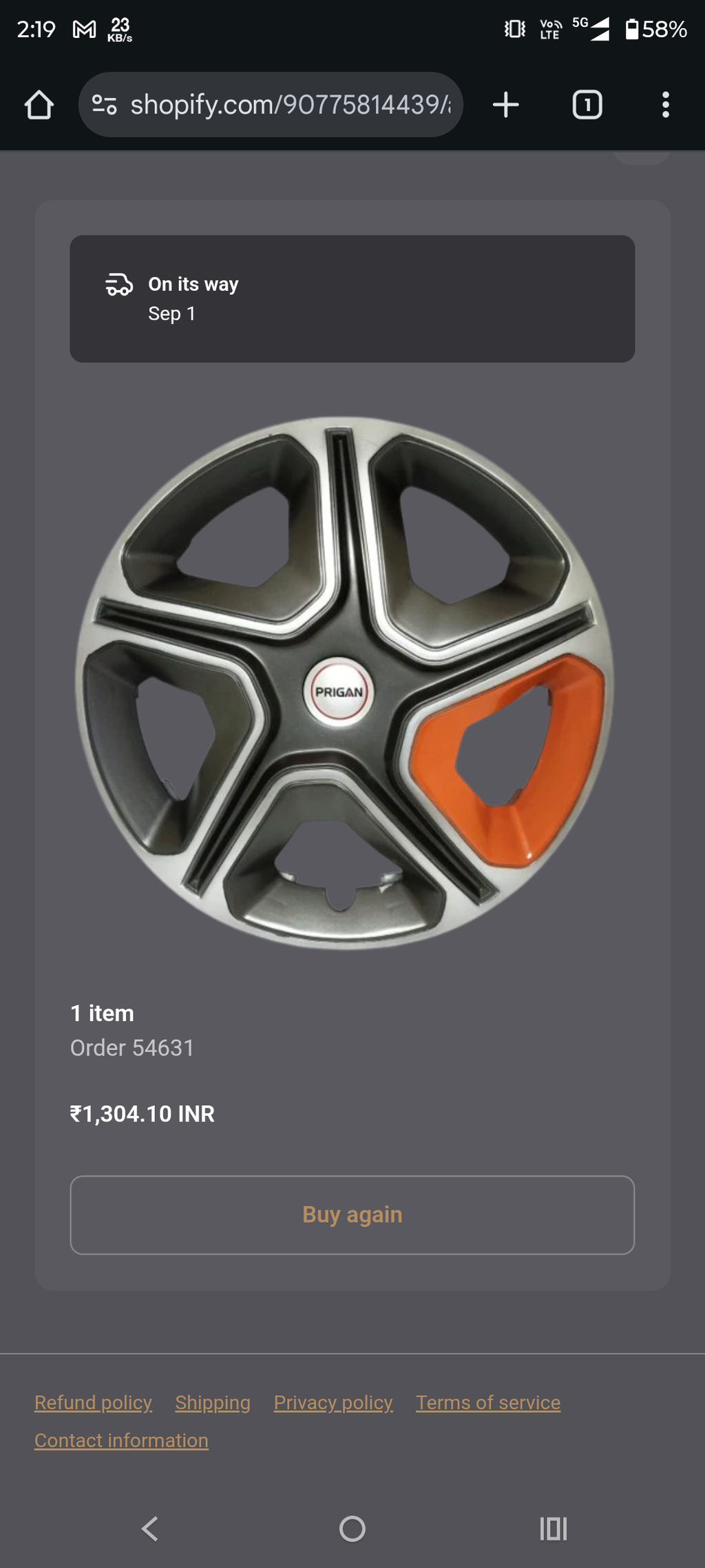705x1568 pixels.
Task: Go back using the navigation bar
Action: click(x=150, y=1529)
